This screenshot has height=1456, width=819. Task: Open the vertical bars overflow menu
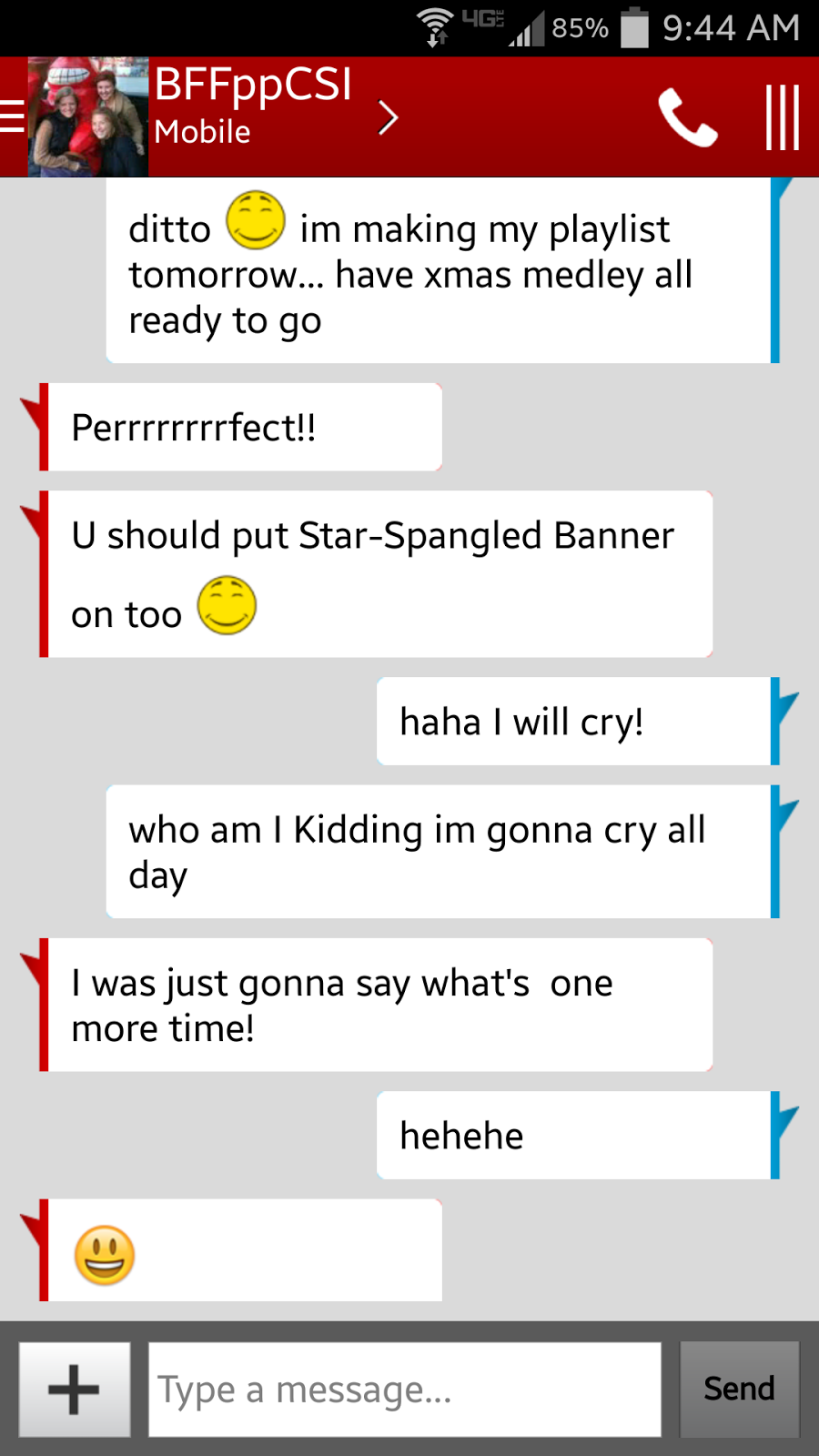[782, 117]
